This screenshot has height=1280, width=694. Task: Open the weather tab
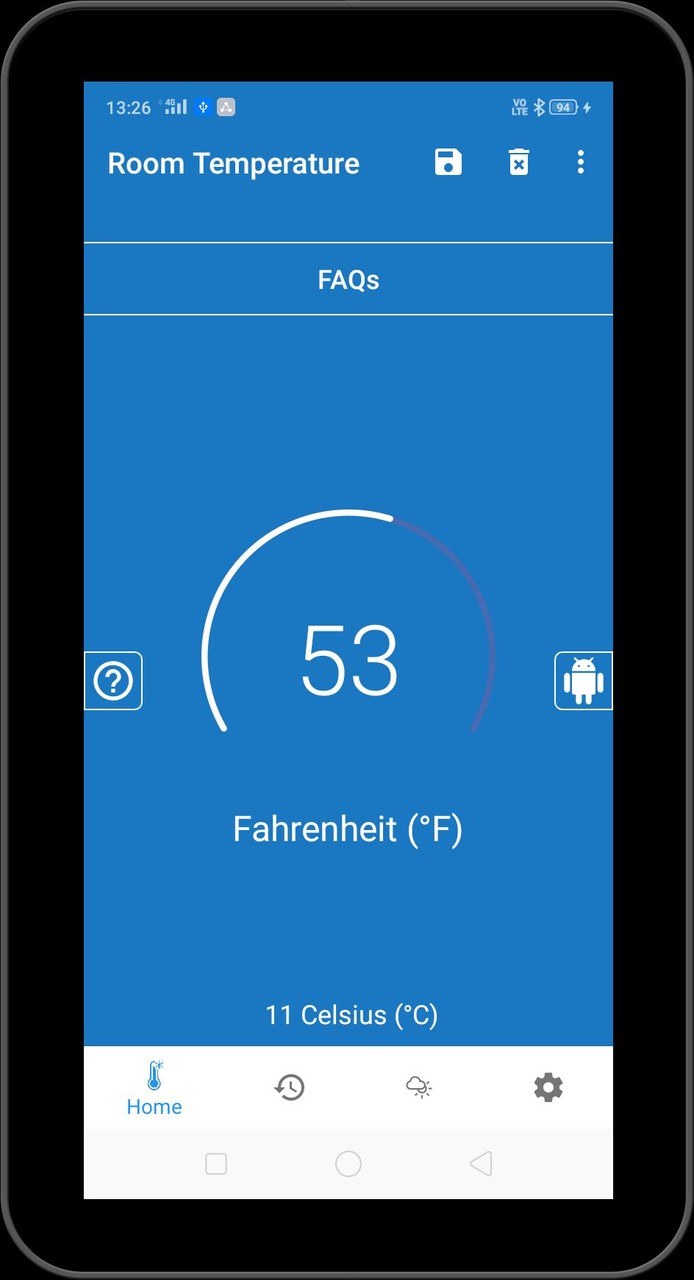[x=418, y=1087]
